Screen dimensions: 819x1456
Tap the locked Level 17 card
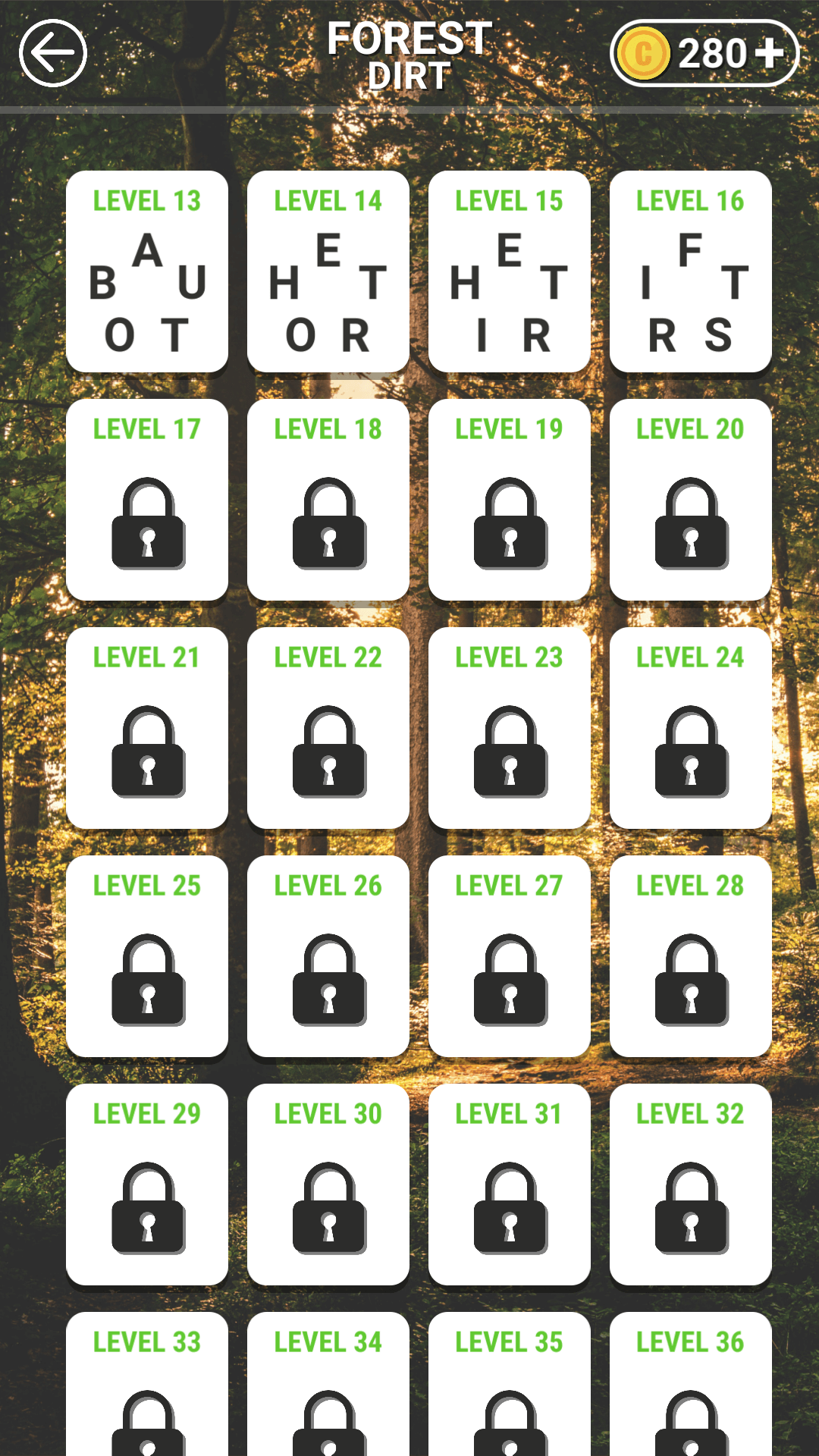(x=147, y=500)
